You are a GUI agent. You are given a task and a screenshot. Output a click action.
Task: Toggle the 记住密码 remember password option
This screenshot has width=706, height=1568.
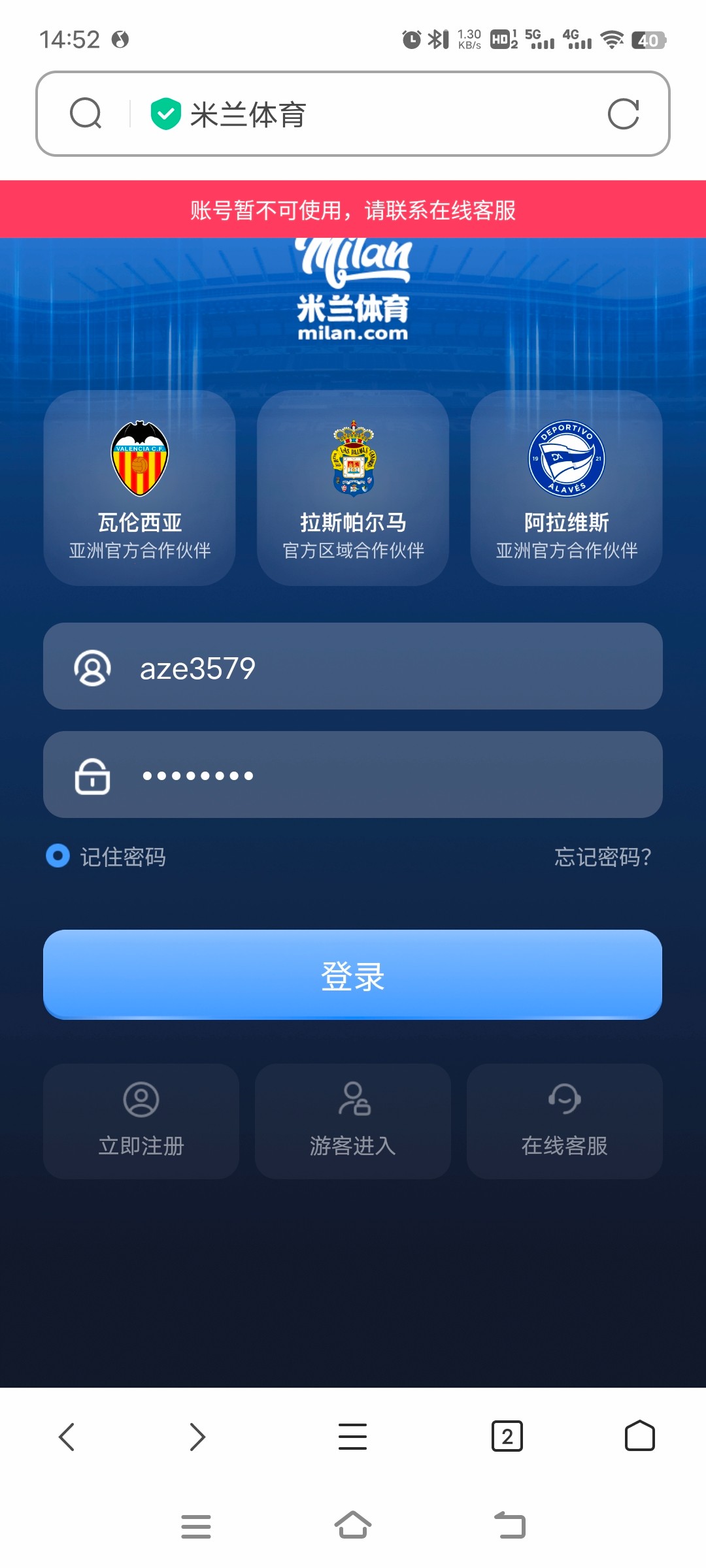tap(58, 856)
